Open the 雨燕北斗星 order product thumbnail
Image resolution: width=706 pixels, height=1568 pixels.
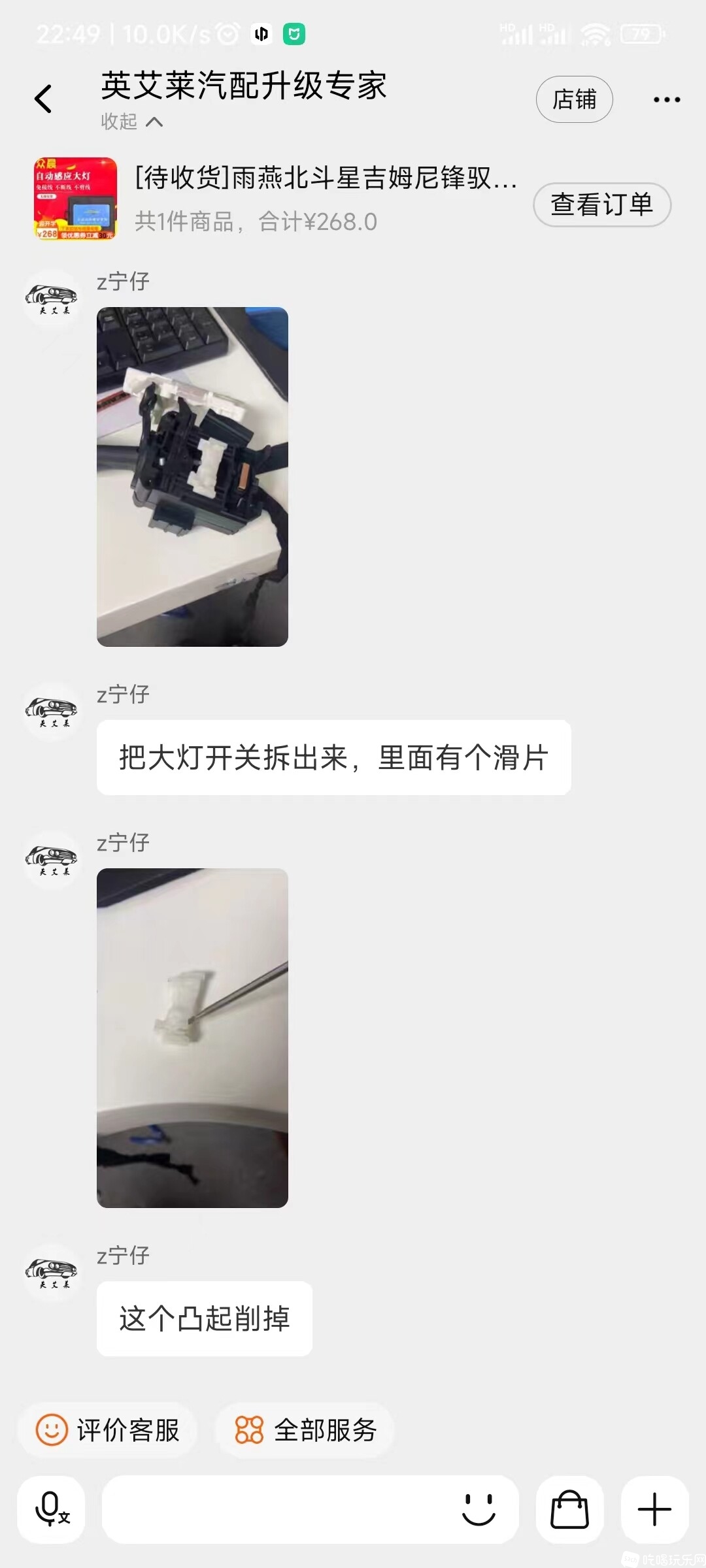[x=75, y=199]
